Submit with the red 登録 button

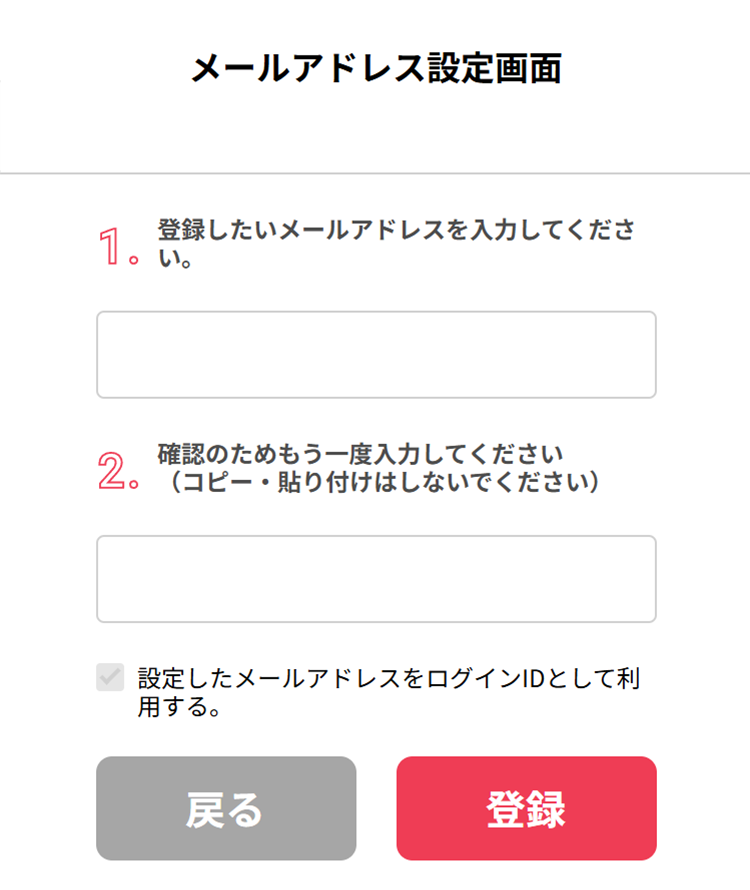pyautogui.click(x=526, y=809)
